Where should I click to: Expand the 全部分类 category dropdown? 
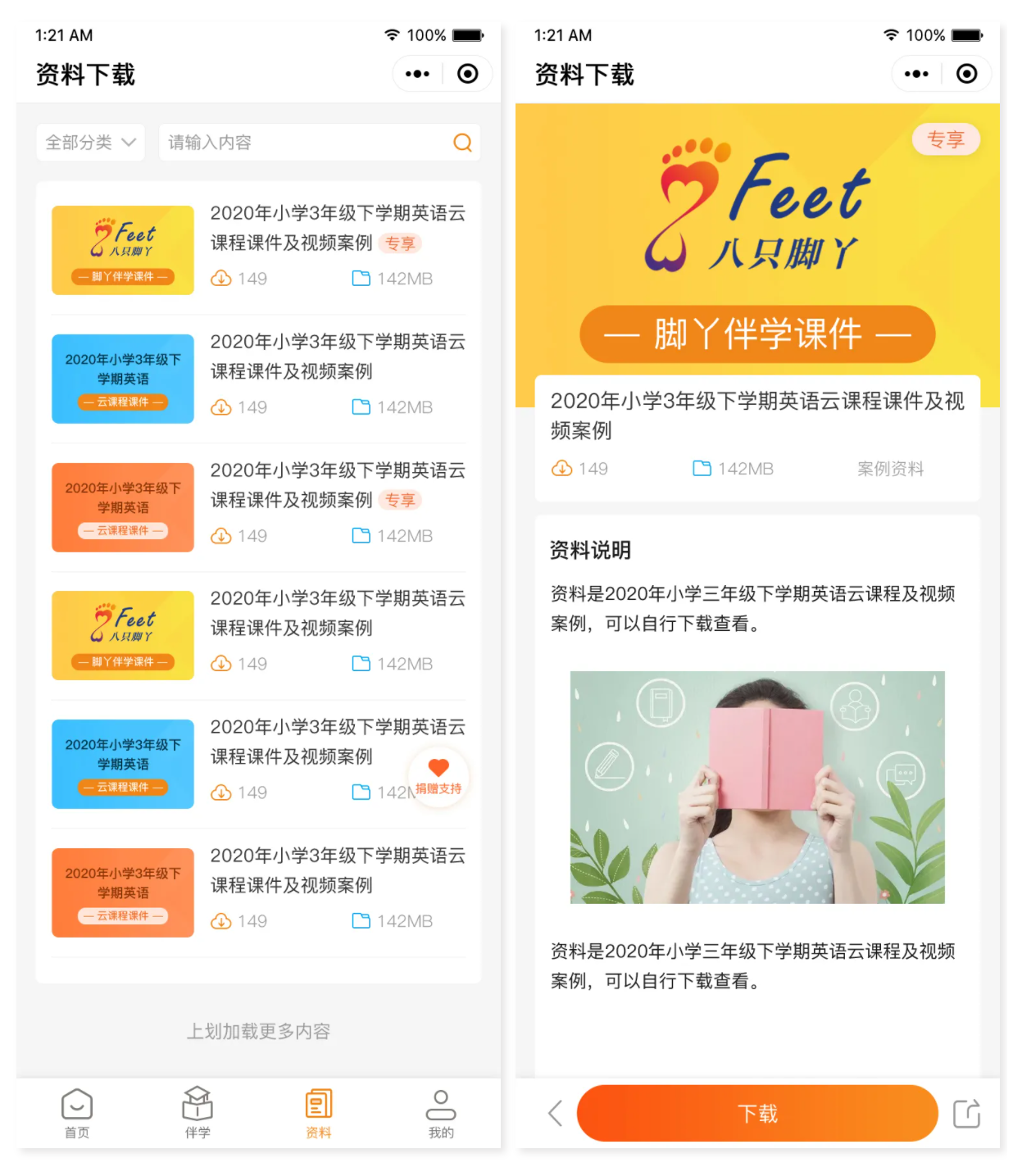(x=90, y=143)
